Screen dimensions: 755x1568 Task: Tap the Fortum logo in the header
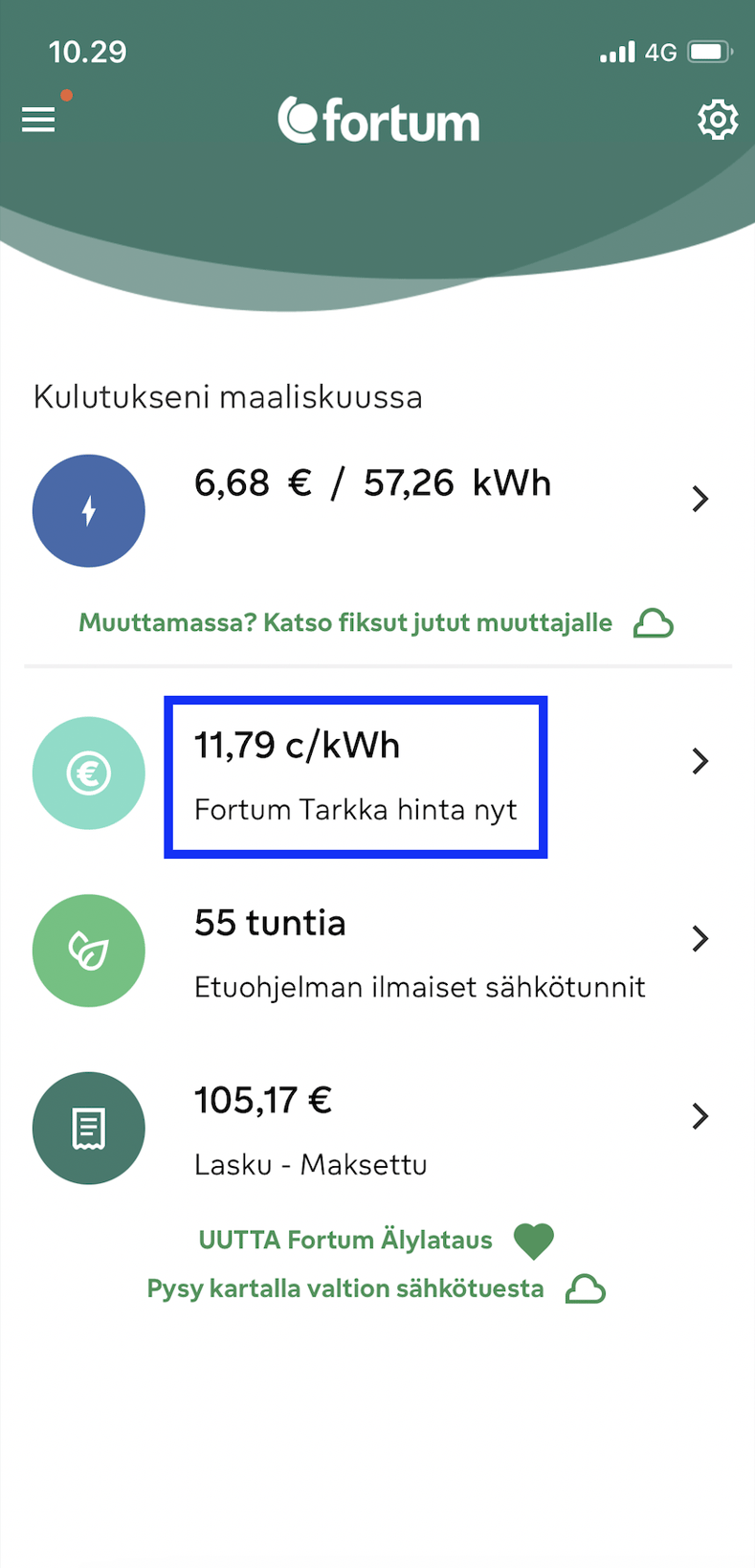(378, 120)
